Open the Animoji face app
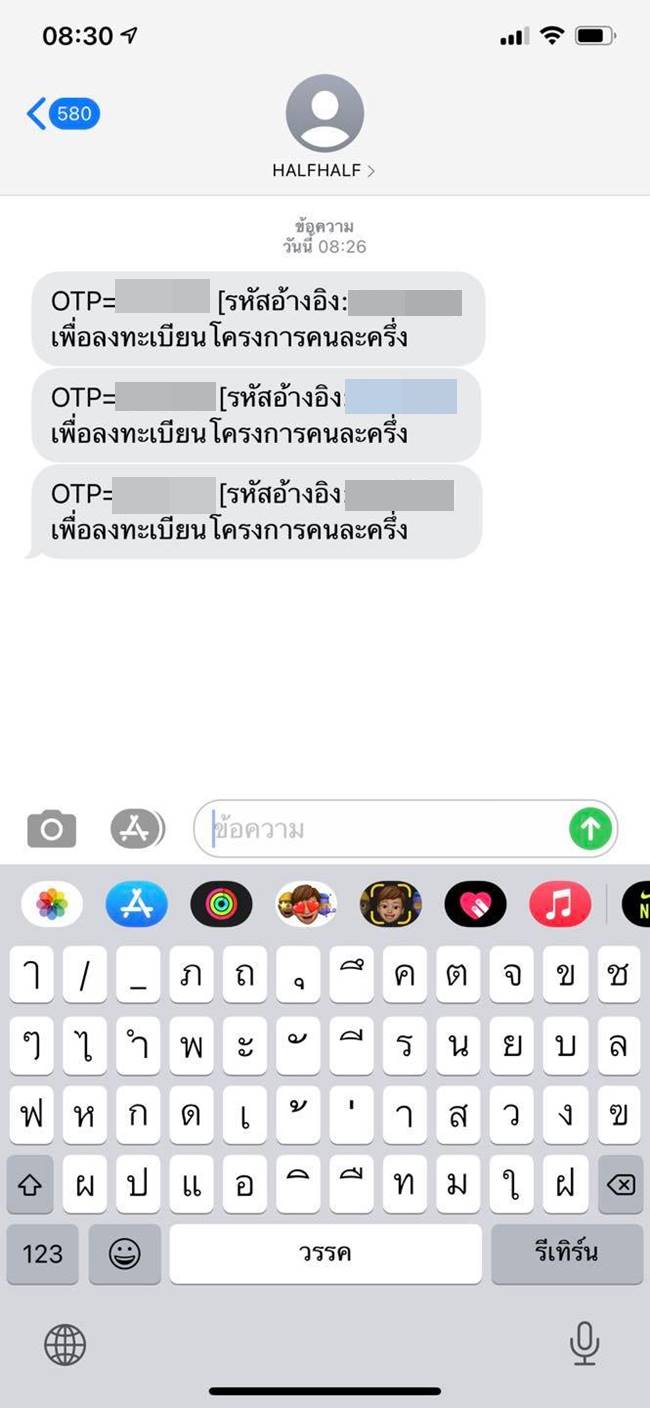This screenshot has height=1408, width=650. (391, 905)
